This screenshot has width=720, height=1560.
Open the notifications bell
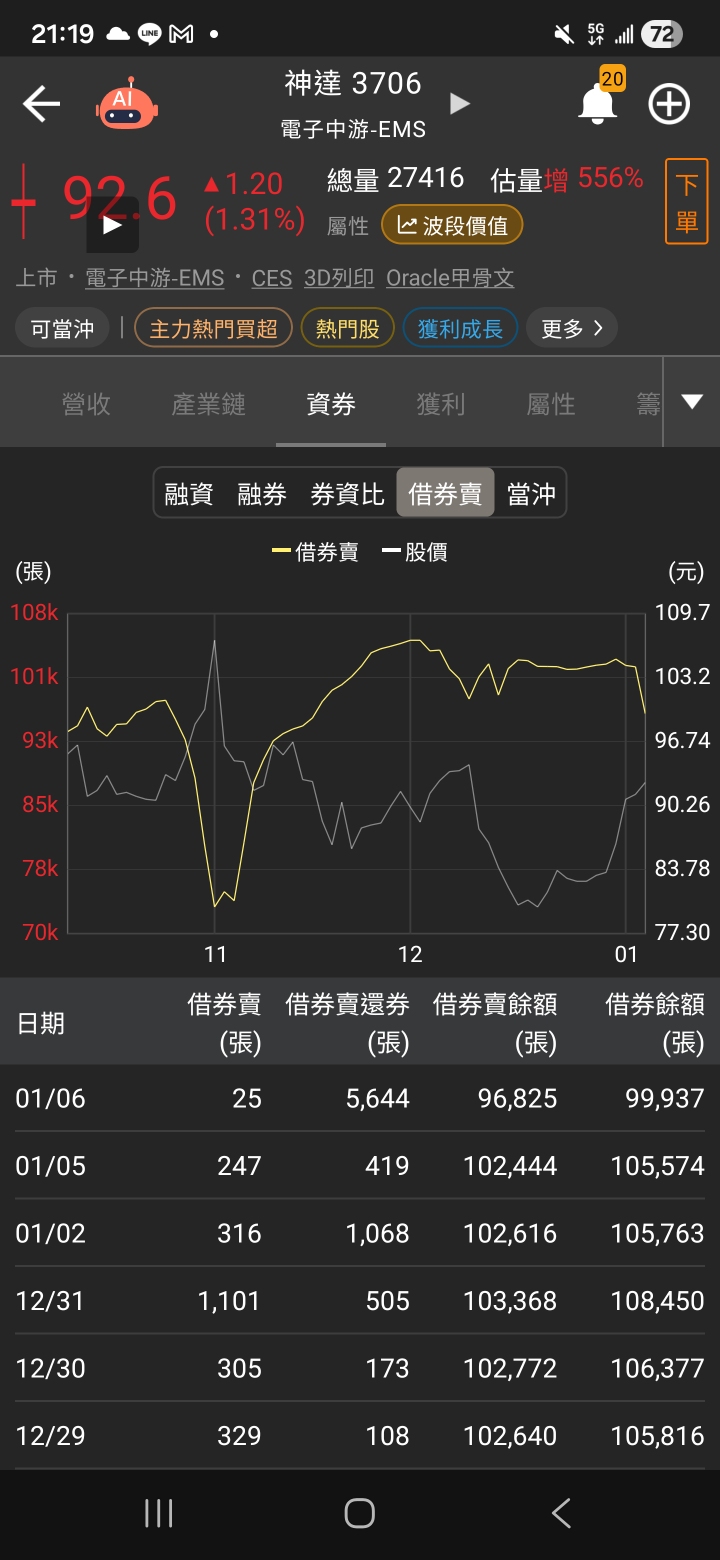tap(598, 103)
